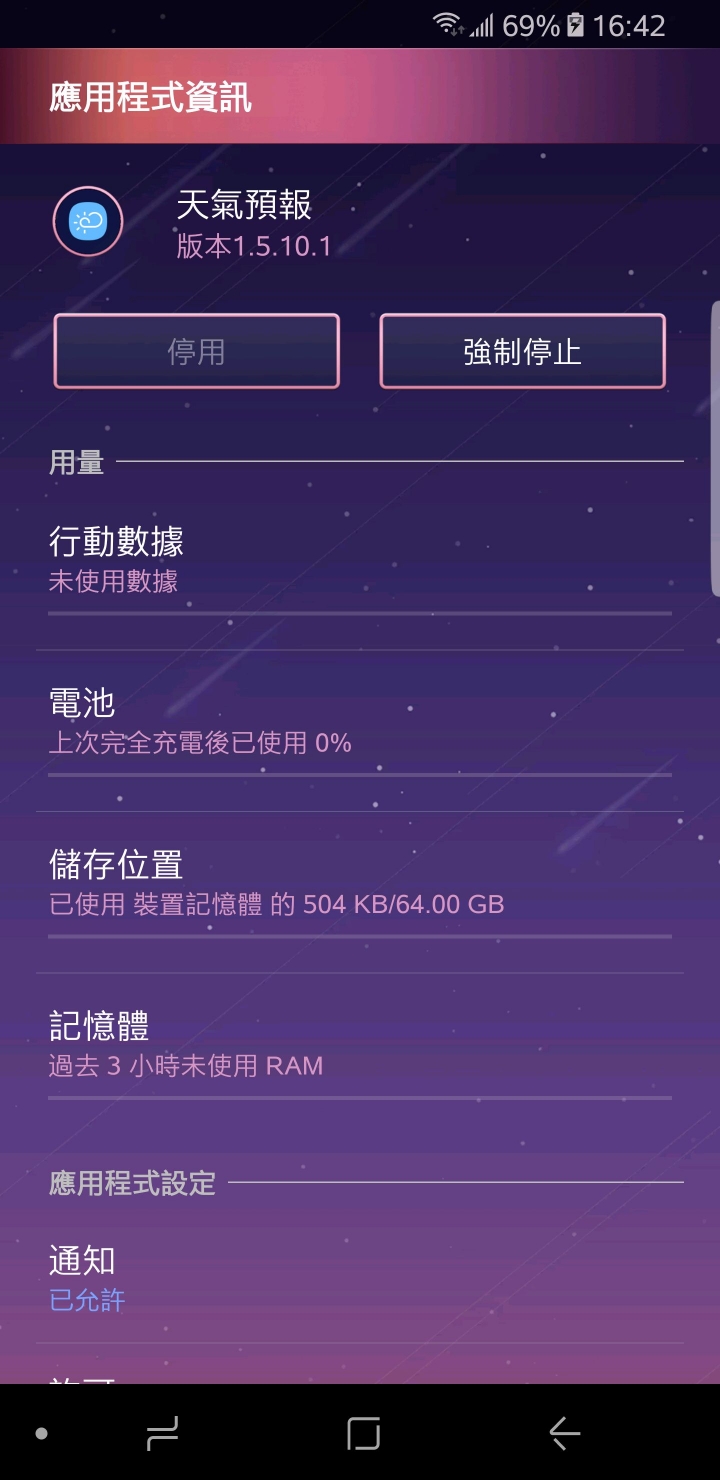
Task: Open 行動數據 mobile data usage
Action: (360, 560)
